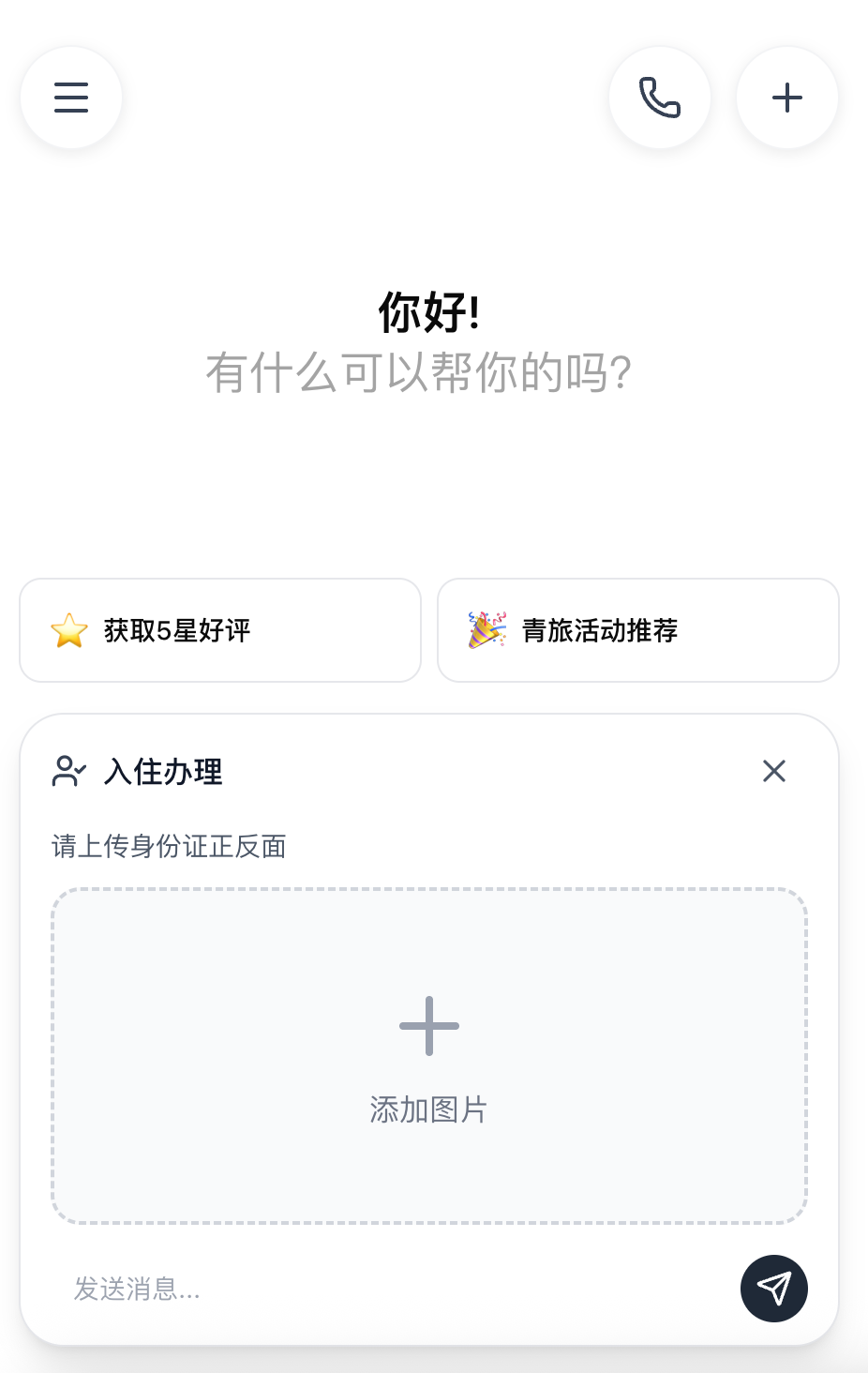The width and height of the screenshot is (868, 1373).
Task: Tap the phone call icon
Action: tap(660, 98)
